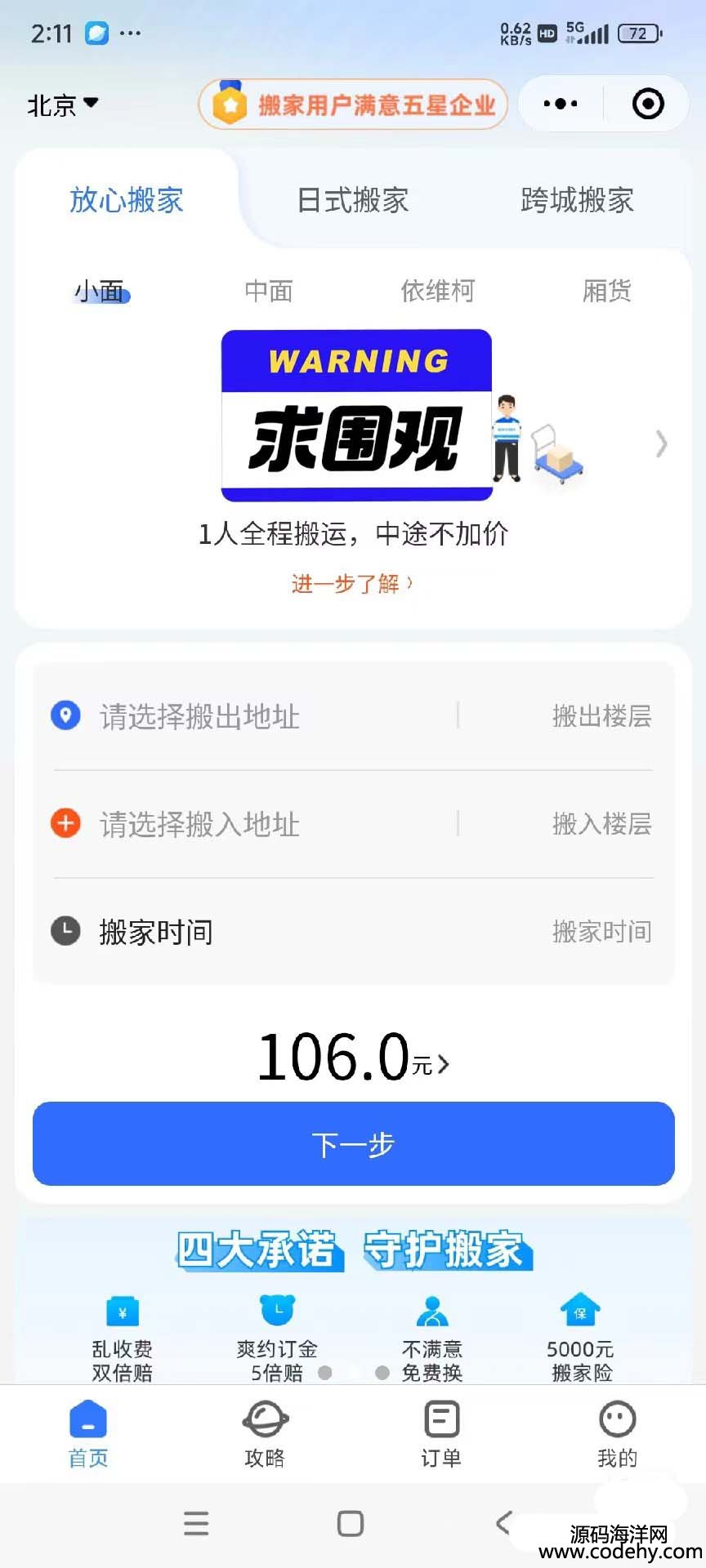Open the 北京 city dropdown
706x1568 pixels.
[62, 105]
